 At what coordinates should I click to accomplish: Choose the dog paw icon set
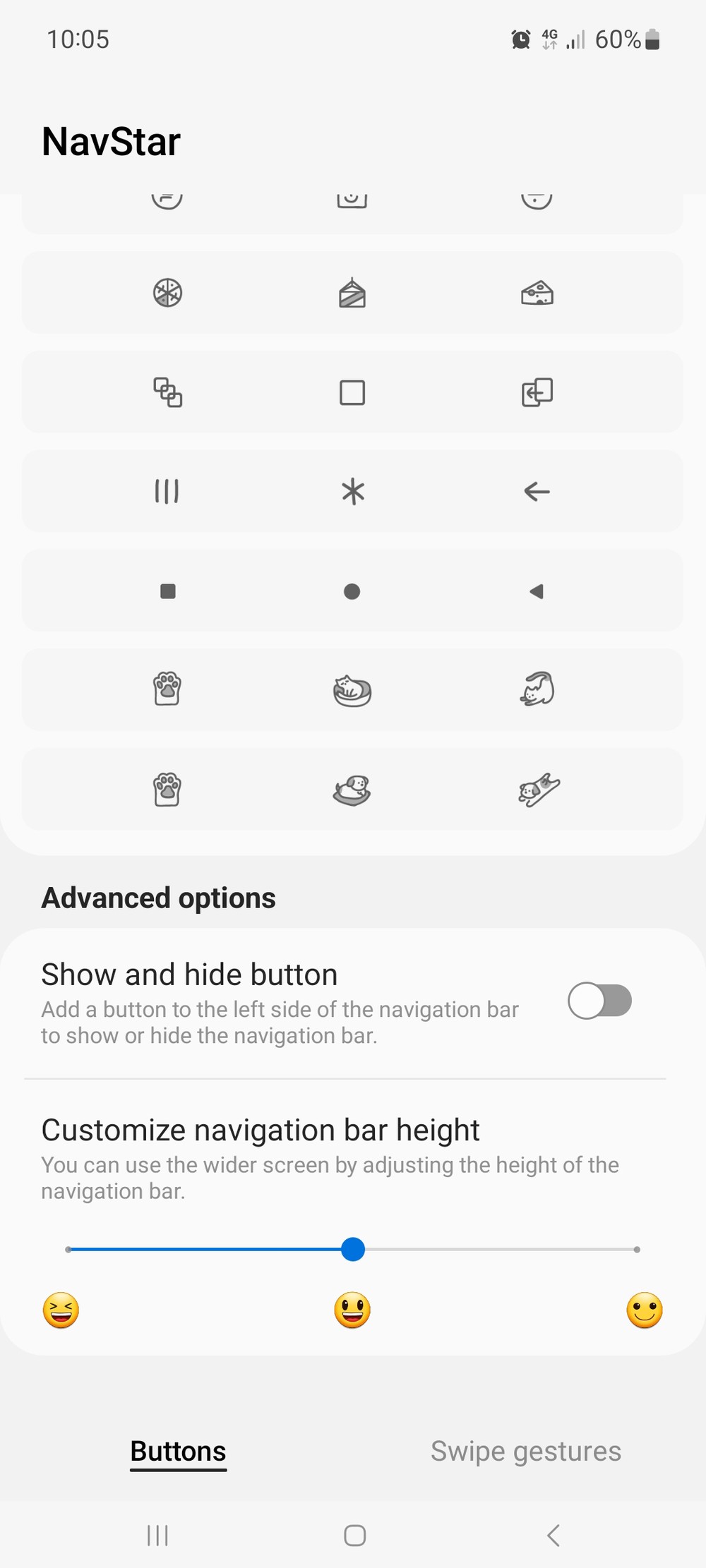tap(352, 790)
